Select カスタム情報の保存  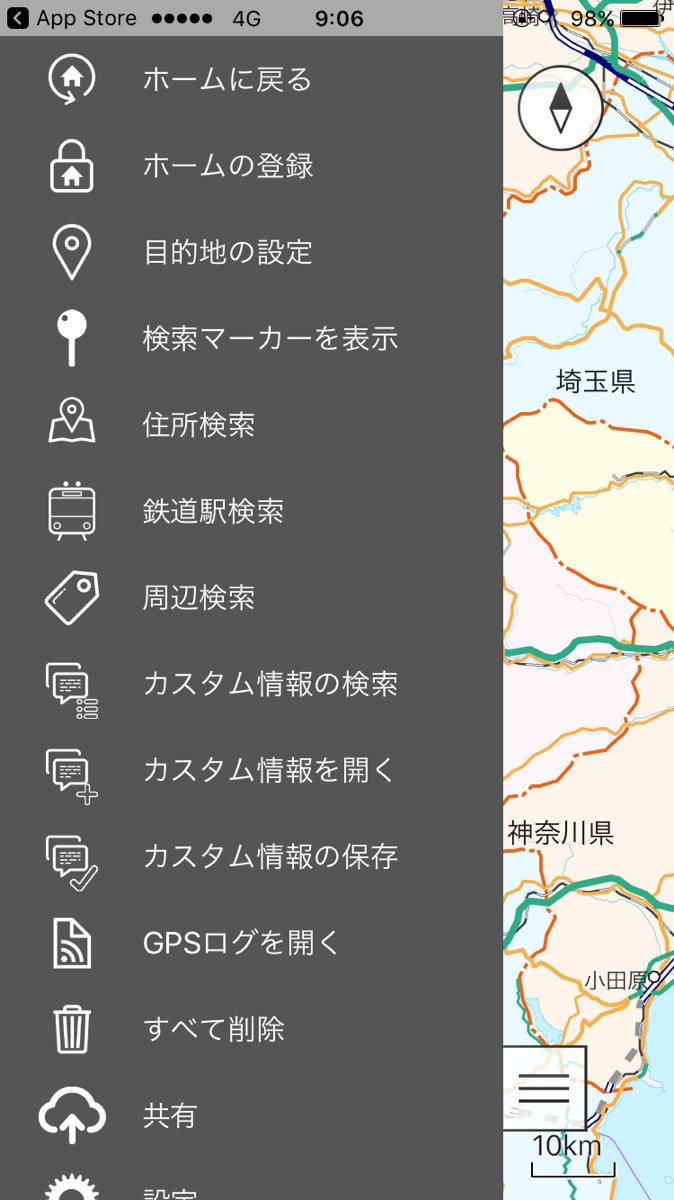click(270, 857)
